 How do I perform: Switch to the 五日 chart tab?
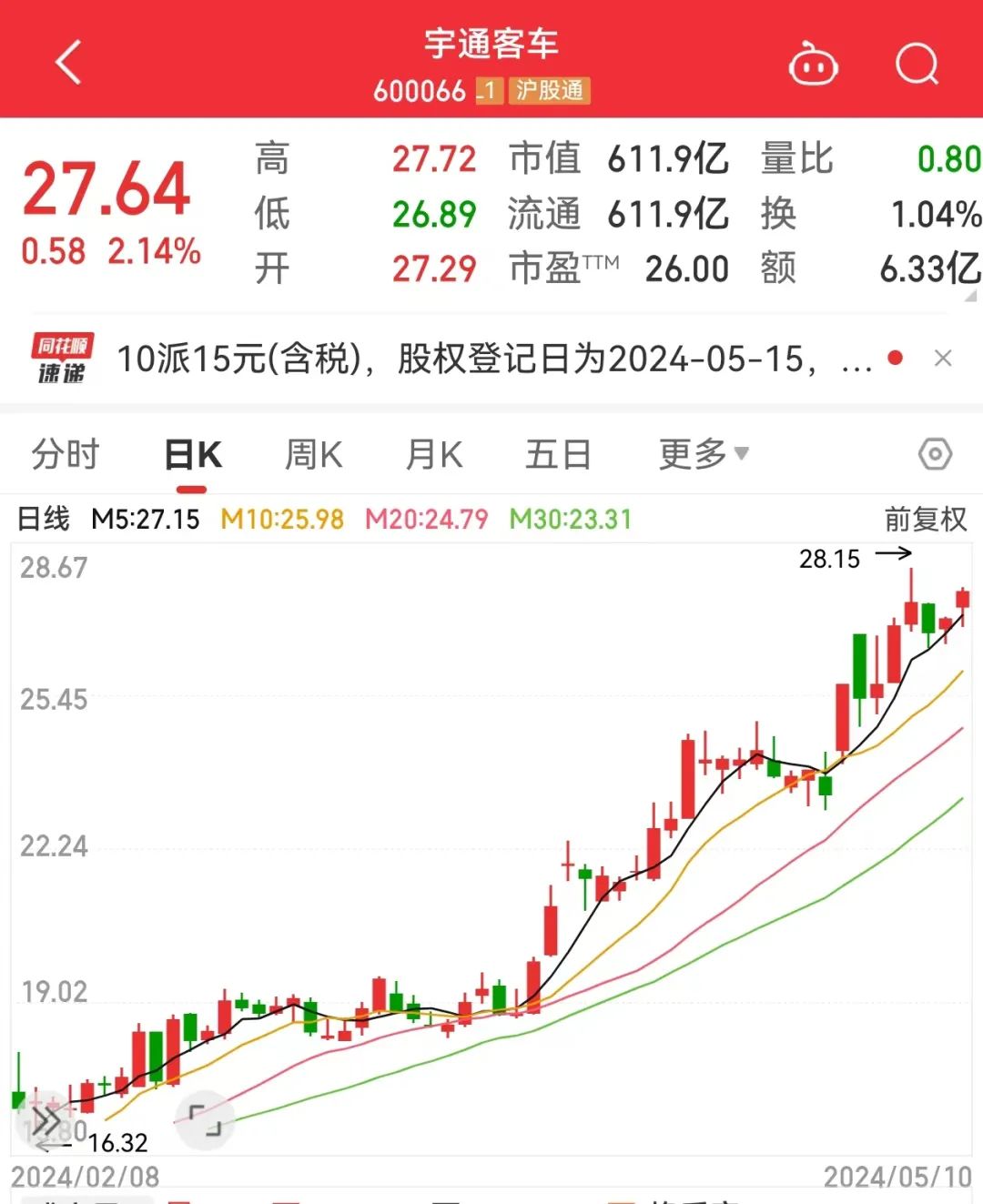[x=558, y=453]
